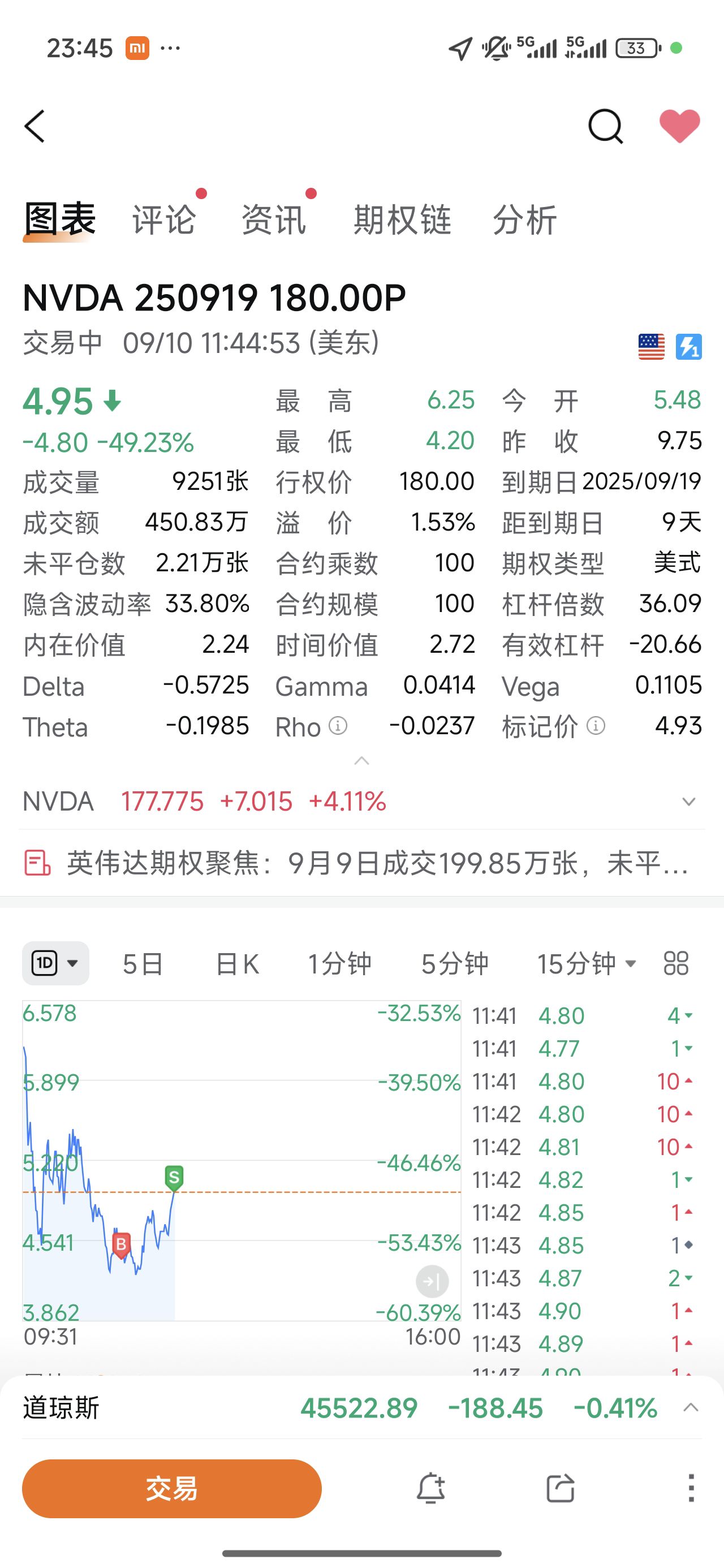Switch chart to 5分钟
The image size is (724, 1568).
pyautogui.click(x=455, y=963)
